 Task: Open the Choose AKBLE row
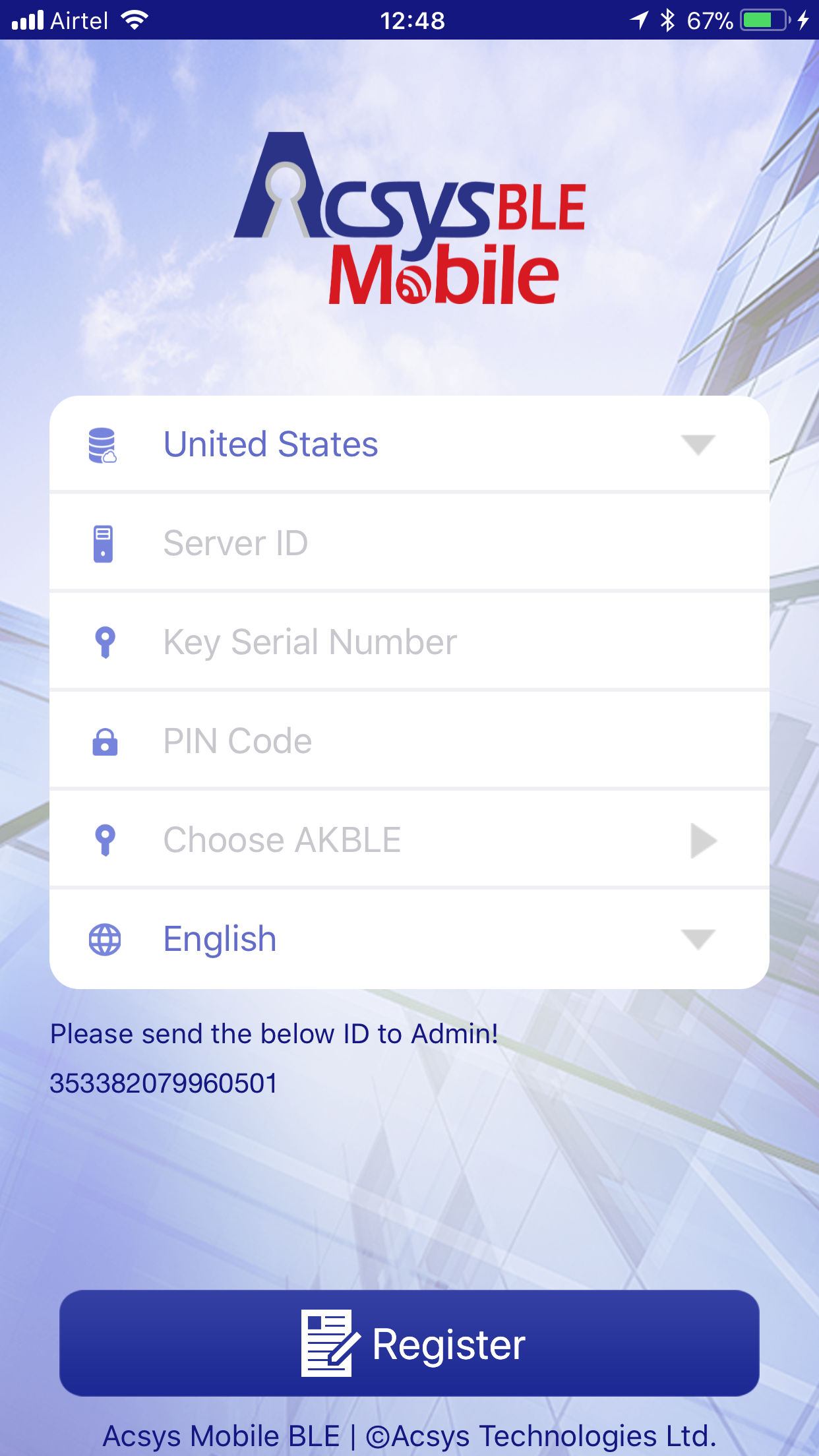[x=409, y=839]
